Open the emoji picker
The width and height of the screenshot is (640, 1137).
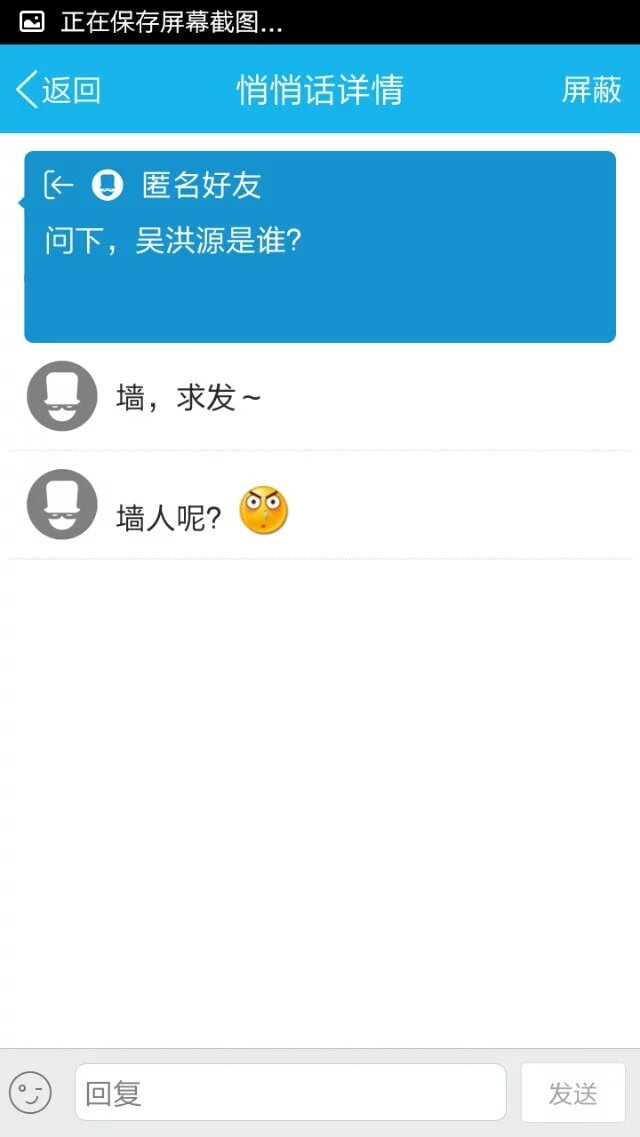click(30, 1092)
